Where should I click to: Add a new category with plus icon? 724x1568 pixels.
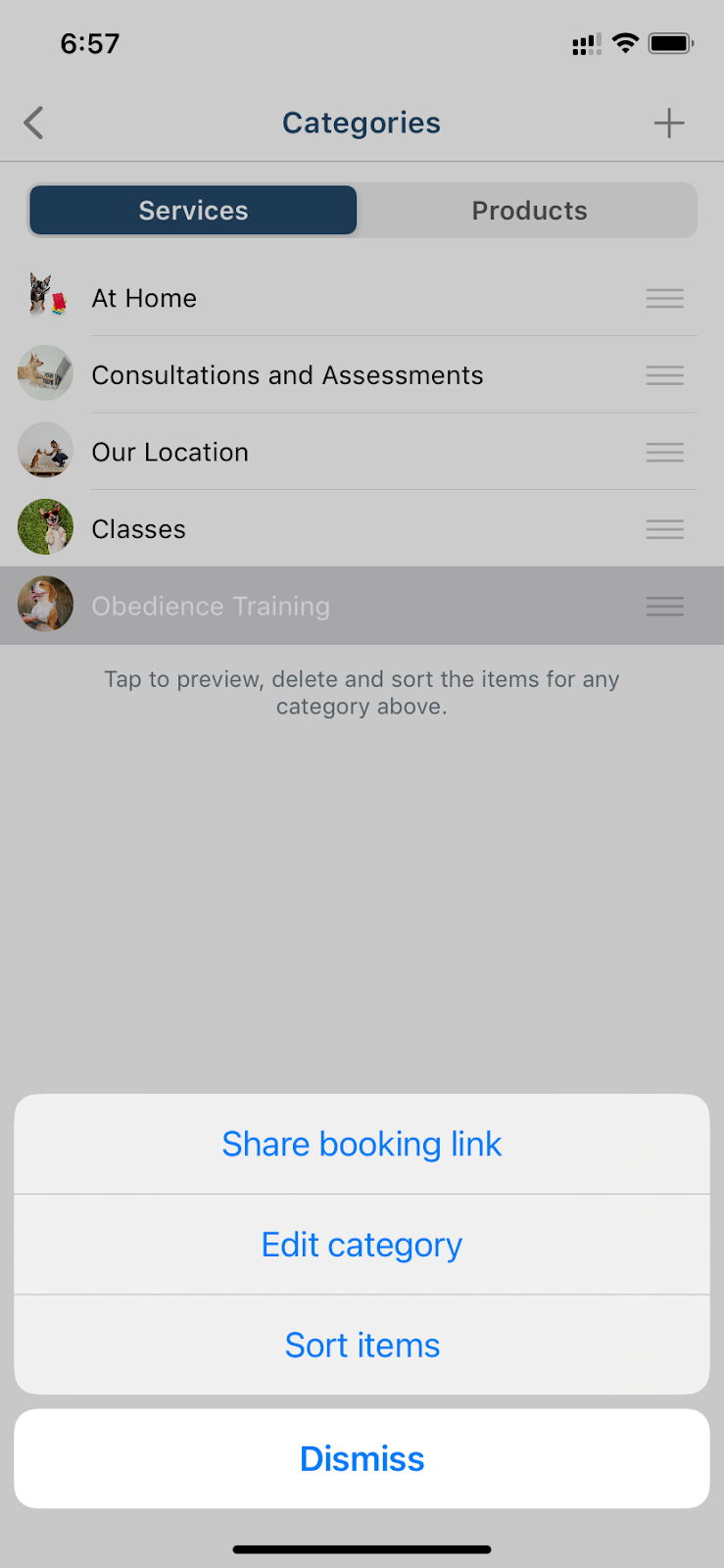click(x=669, y=123)
